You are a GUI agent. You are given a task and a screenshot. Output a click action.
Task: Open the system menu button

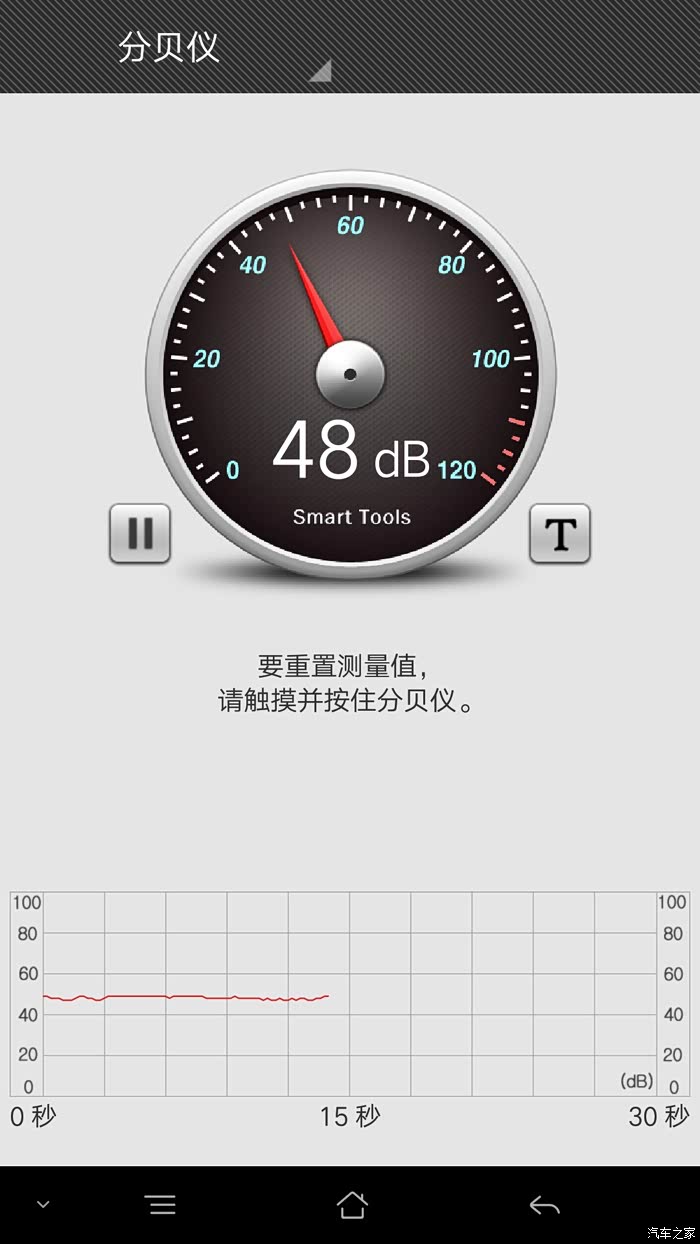click(x=160, y=1205)
